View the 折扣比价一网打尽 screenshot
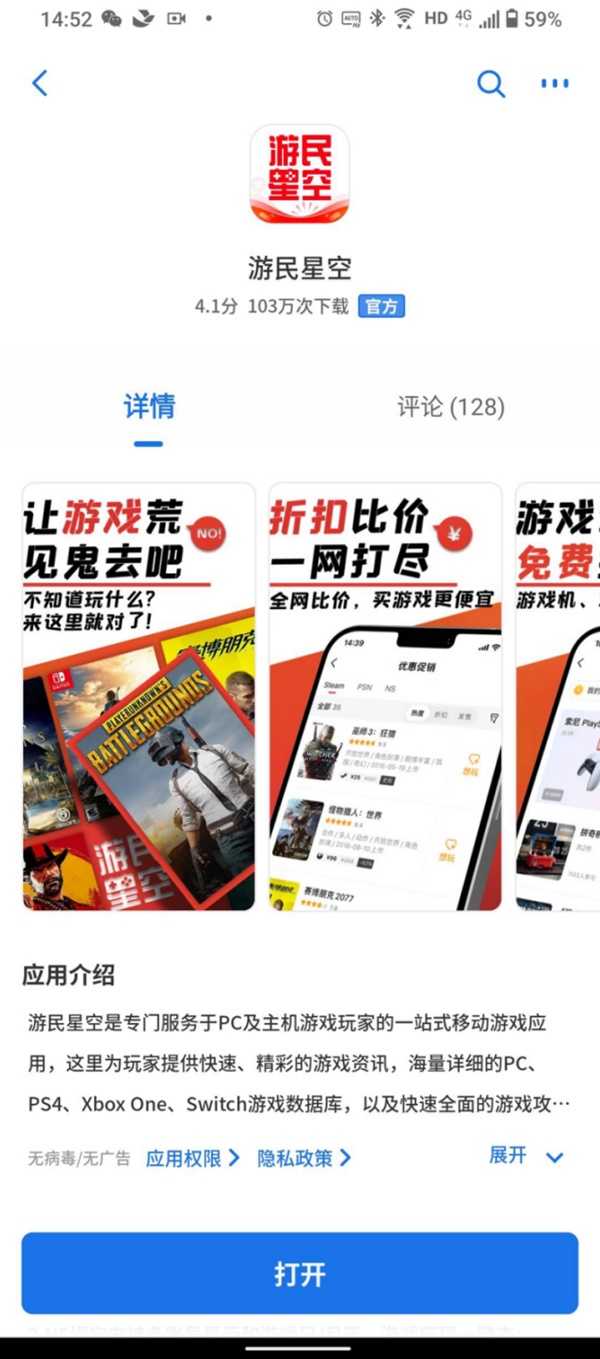Screen dimensions: 600x1359 pos(385,696)
